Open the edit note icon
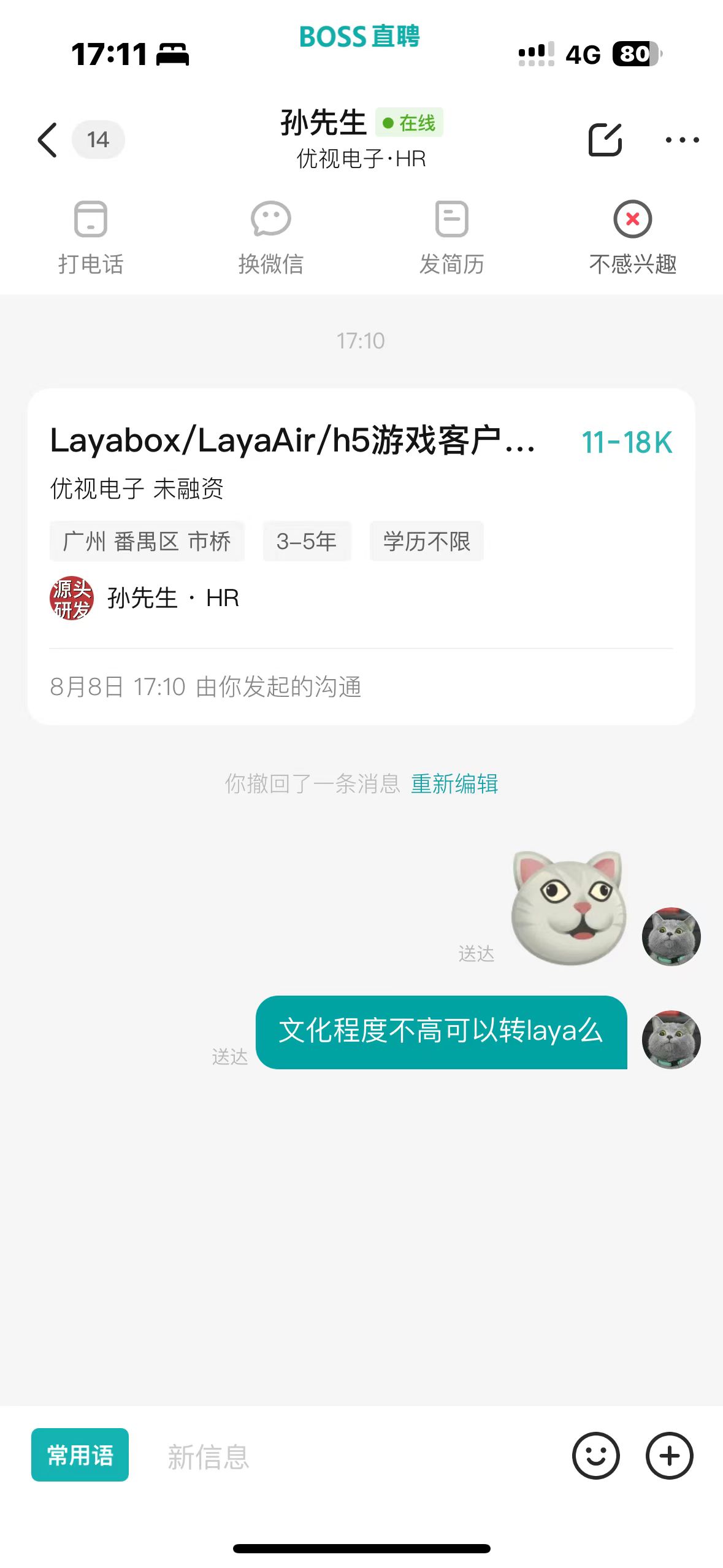The image size is (723, 1568). 605,140
